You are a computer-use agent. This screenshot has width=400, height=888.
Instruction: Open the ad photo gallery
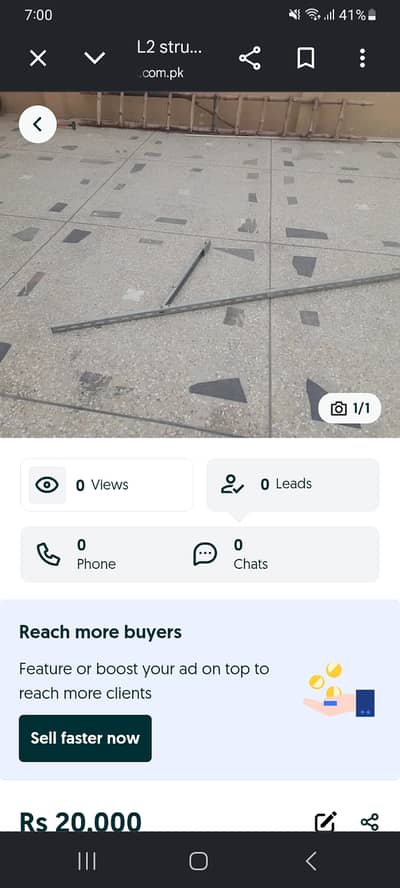tap(350, 408)
